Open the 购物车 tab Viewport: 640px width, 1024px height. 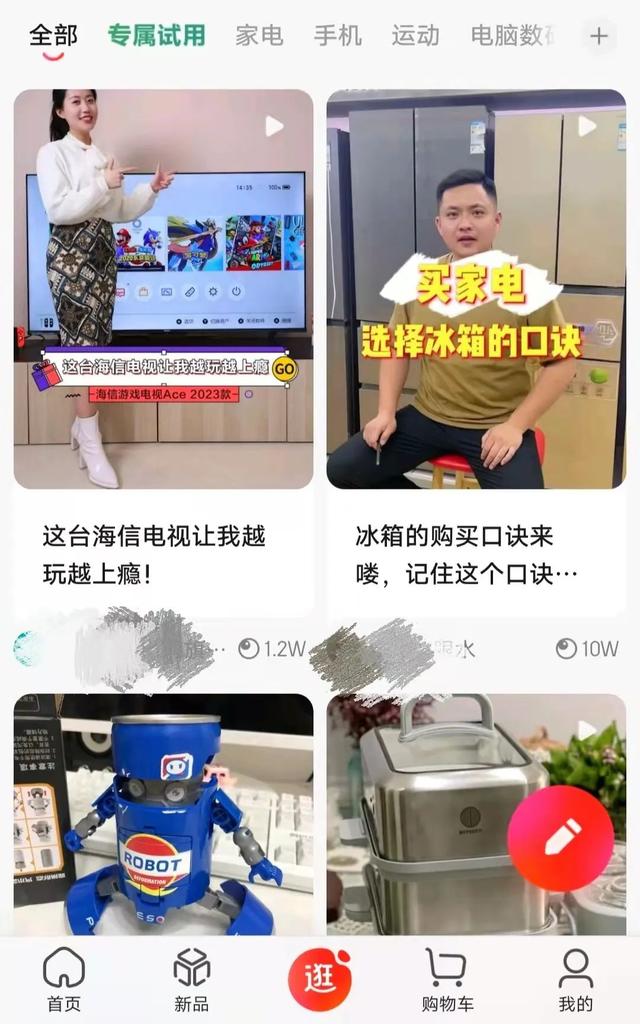point(446,979)
